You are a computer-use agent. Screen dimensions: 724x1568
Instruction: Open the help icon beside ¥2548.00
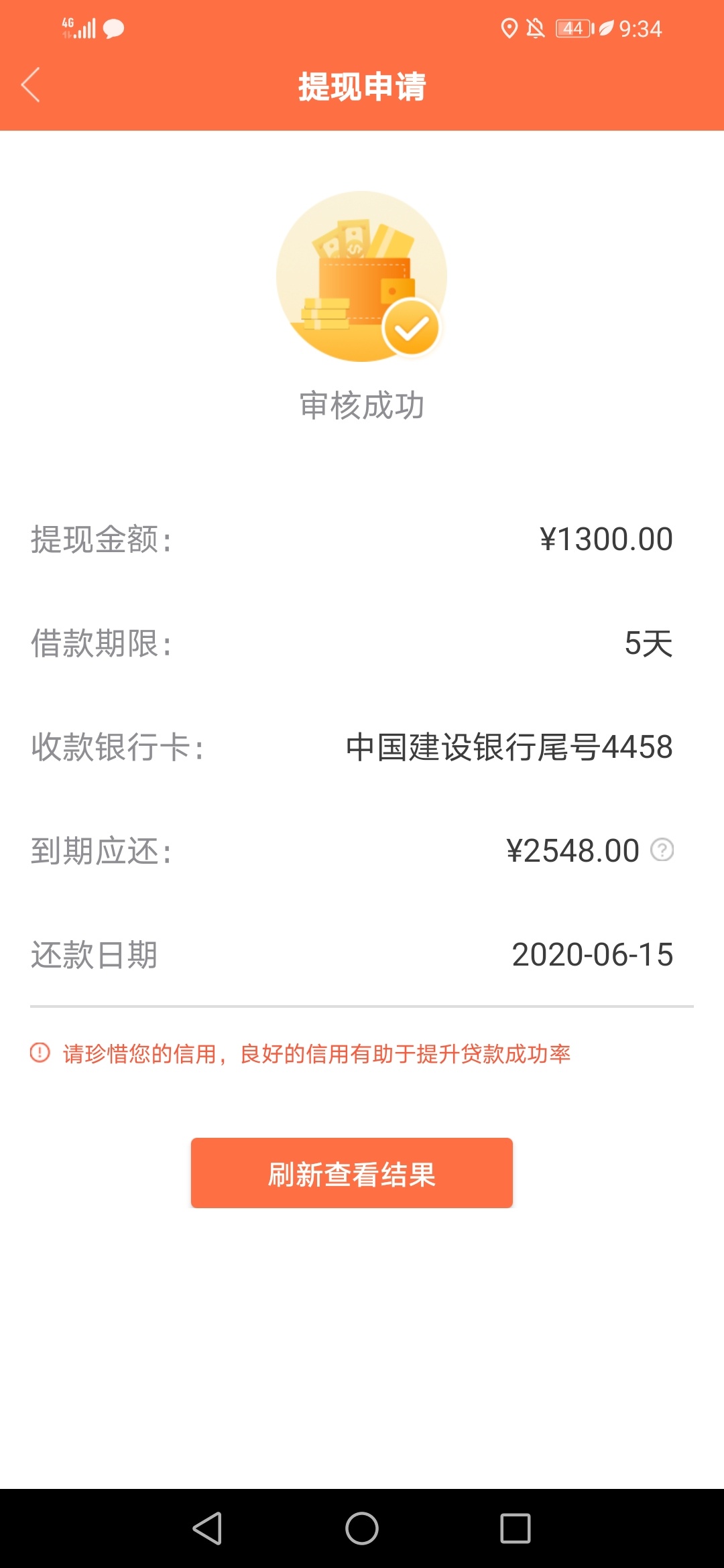pos(662,850)
